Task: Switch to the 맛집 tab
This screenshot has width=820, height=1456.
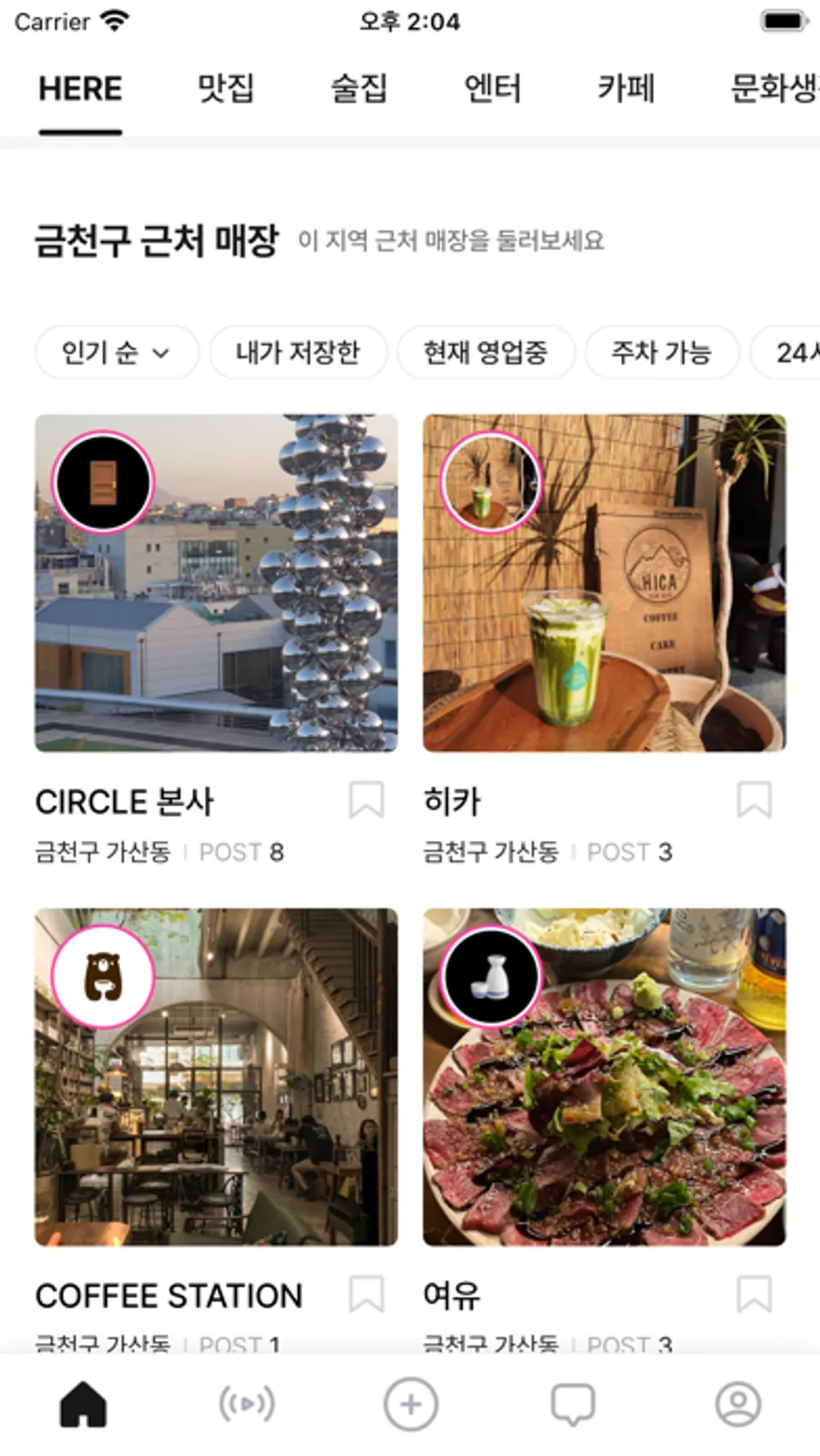Action: 225,88
